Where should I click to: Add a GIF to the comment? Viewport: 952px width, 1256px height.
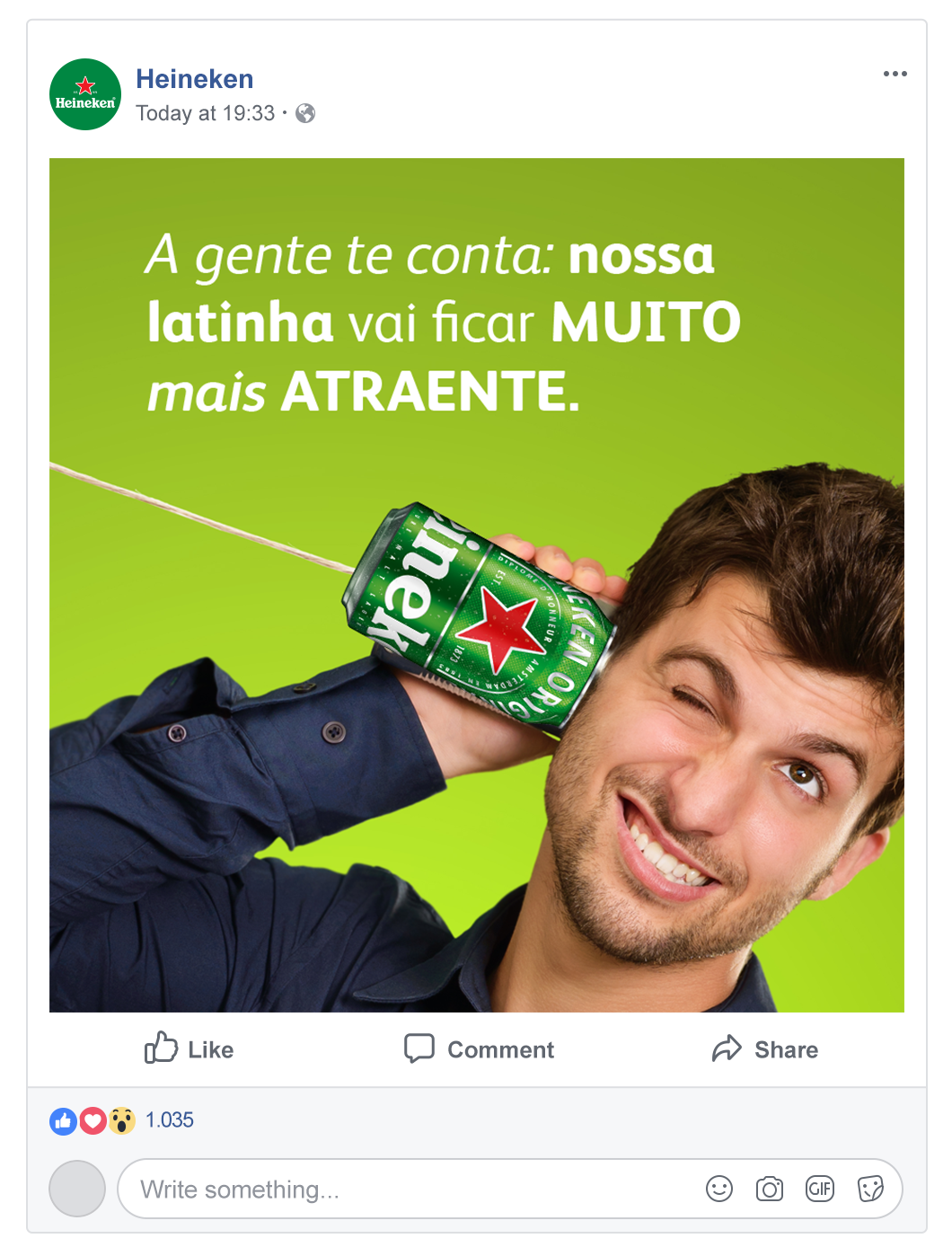tap(820, 1189)
